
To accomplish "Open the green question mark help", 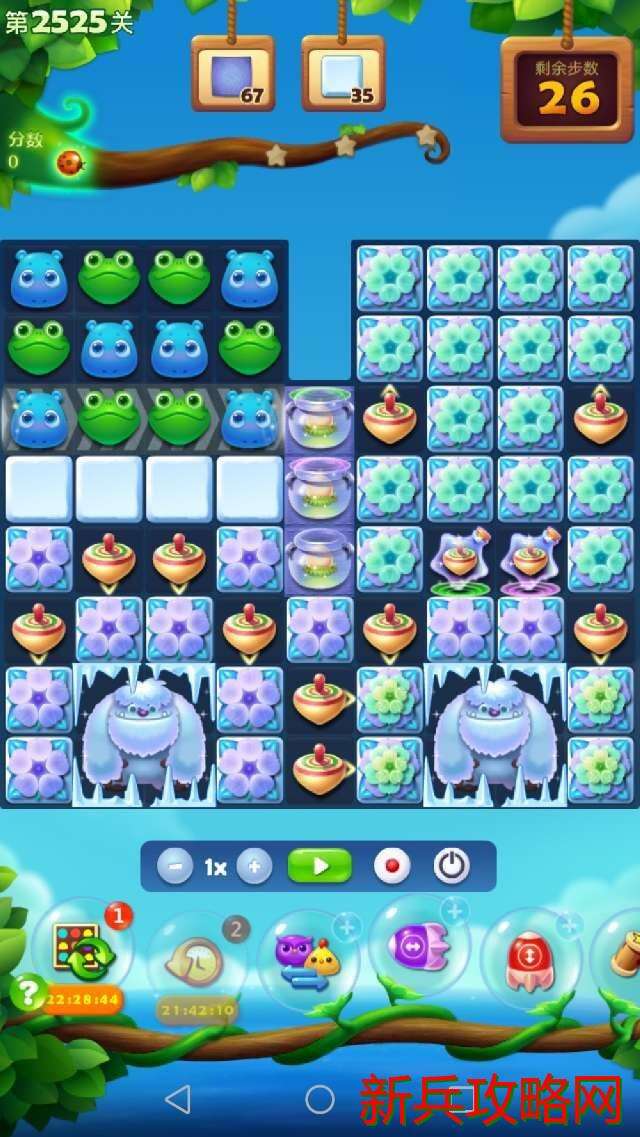I will (29, 993).
